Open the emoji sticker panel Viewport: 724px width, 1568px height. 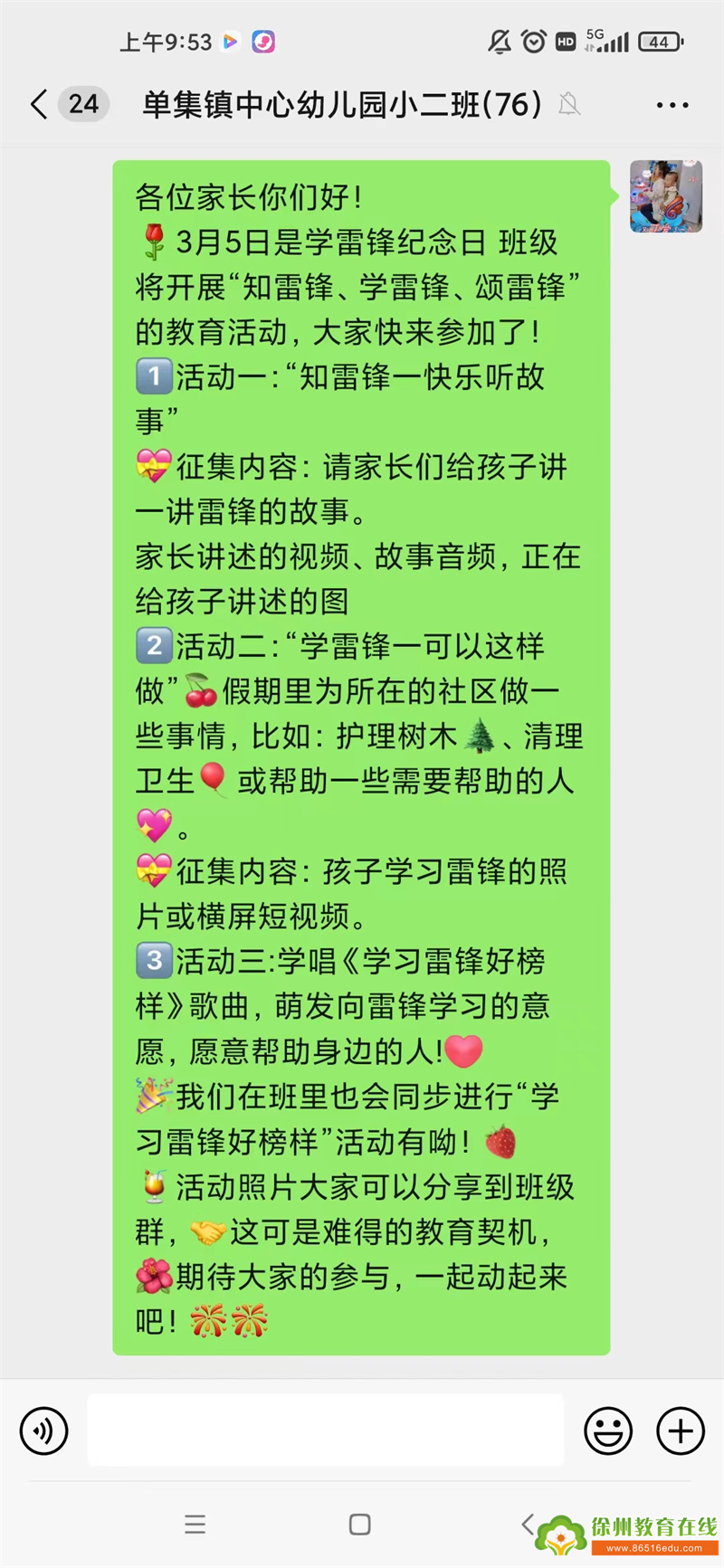(x=608, y=1430)
